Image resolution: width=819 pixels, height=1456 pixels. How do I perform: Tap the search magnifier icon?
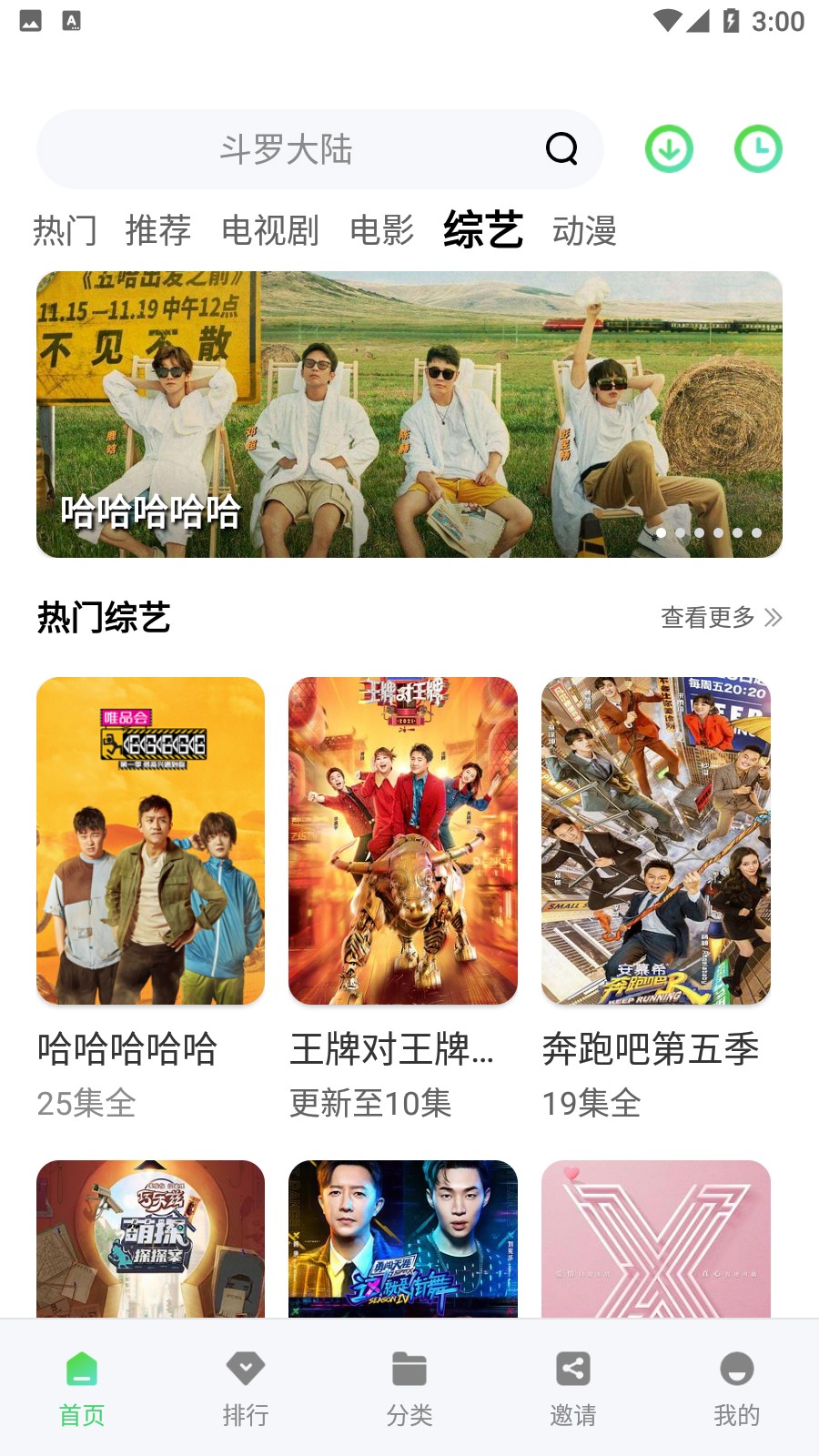click(x=561, y=148)
